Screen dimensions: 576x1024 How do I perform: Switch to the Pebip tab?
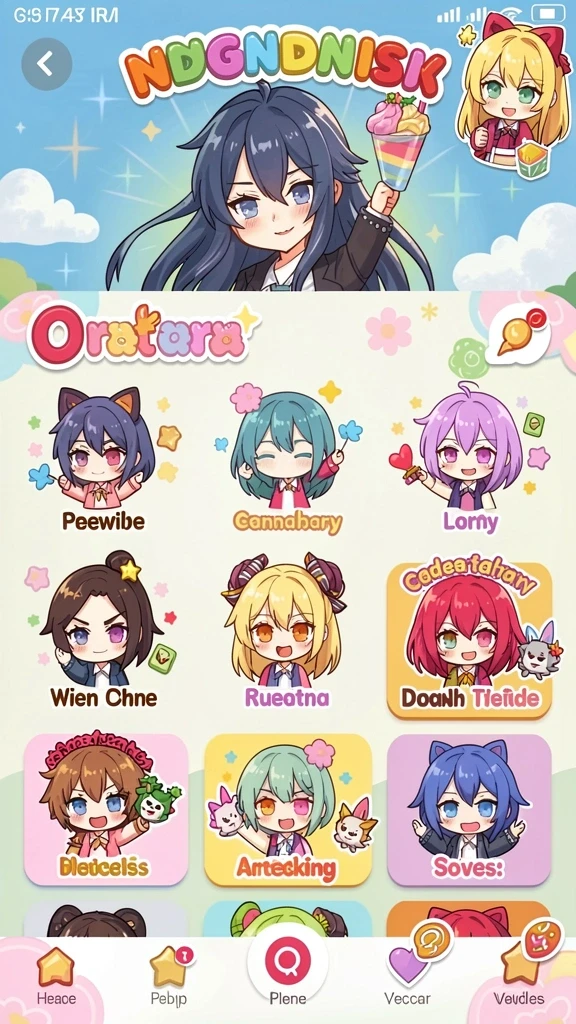click(x=169, y=977)
